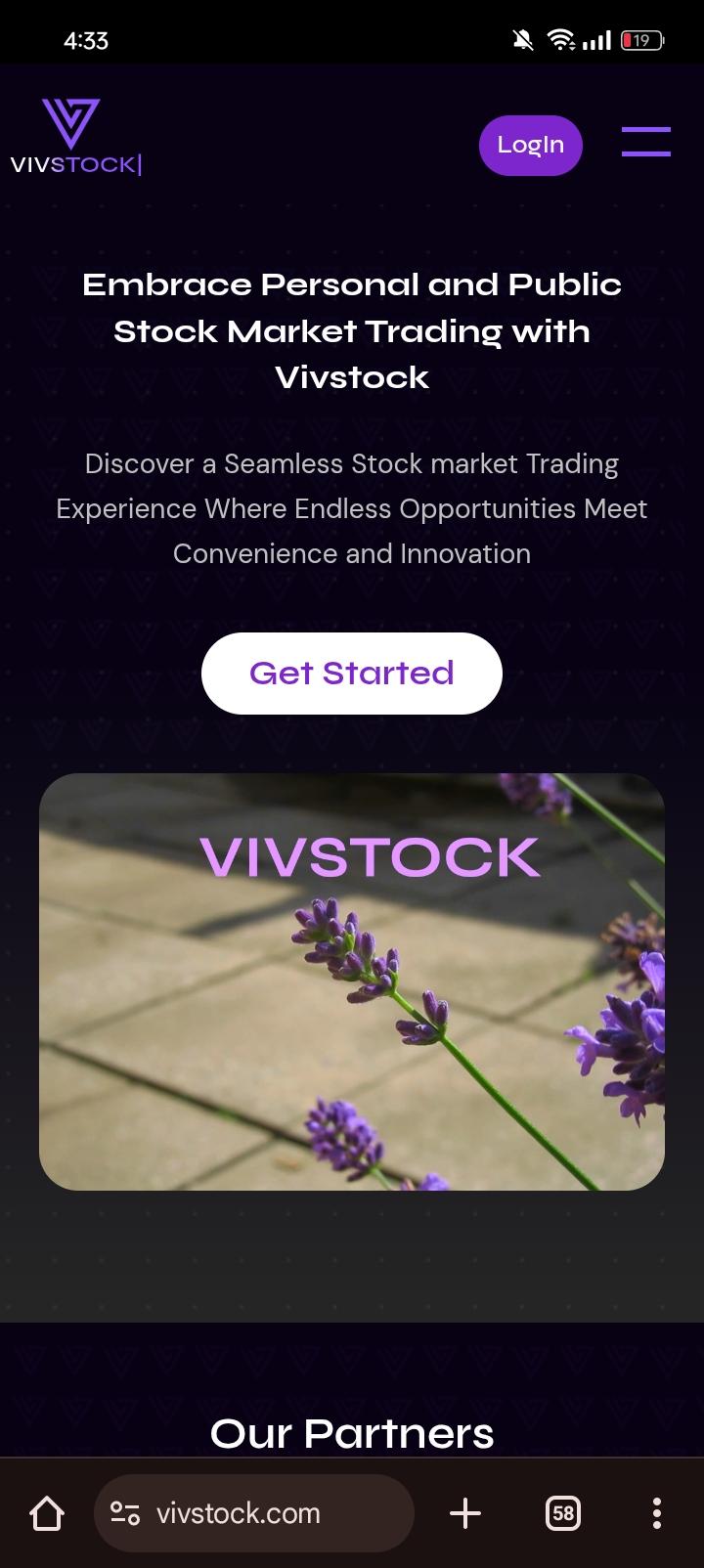Open the browser overflow menu
704x1568 pixels.
coord(657,1513)
